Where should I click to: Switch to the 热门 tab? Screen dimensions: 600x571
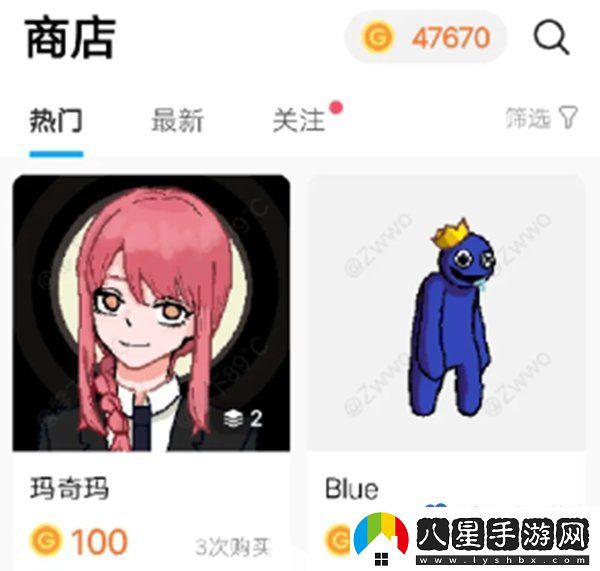56,121
